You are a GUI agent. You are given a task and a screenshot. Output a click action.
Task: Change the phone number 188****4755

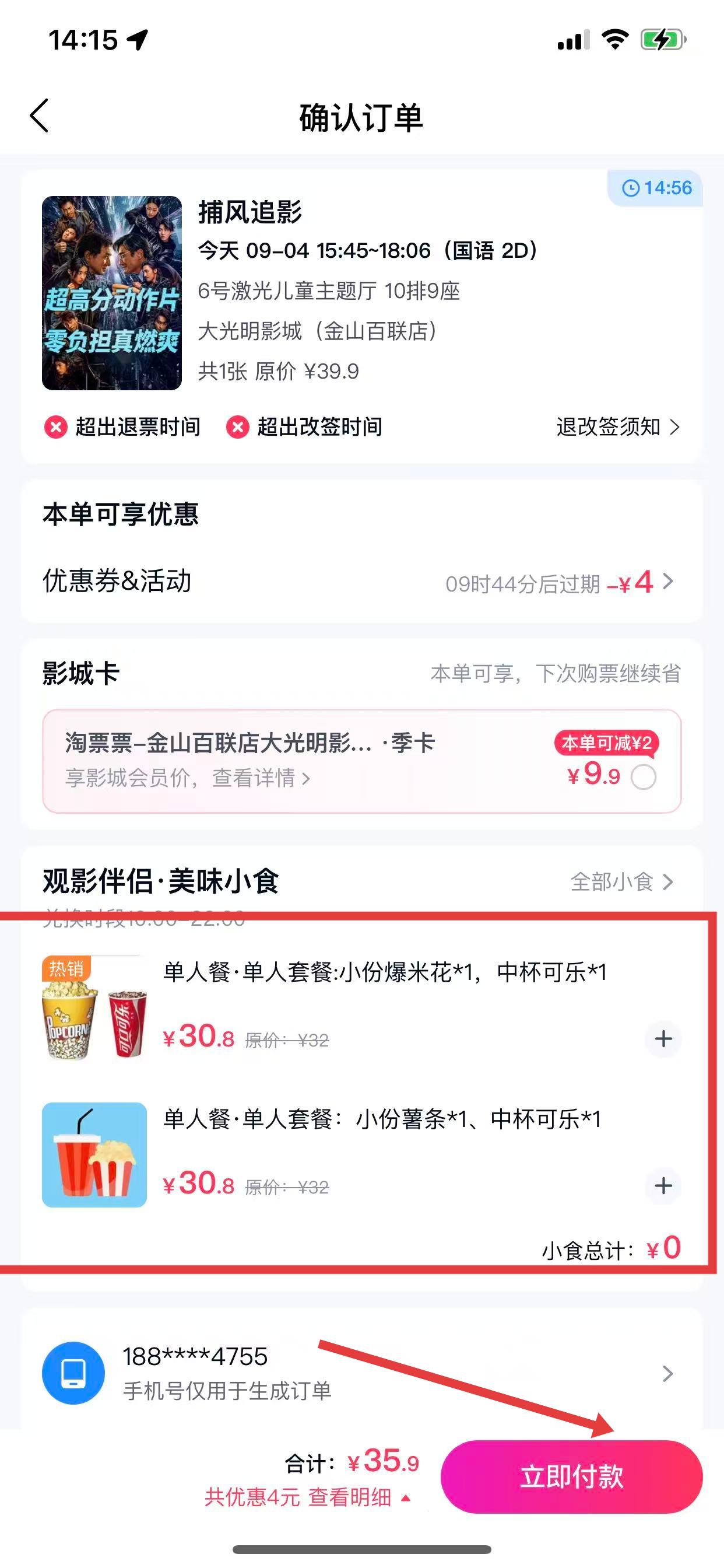(x=361, y=1372)
